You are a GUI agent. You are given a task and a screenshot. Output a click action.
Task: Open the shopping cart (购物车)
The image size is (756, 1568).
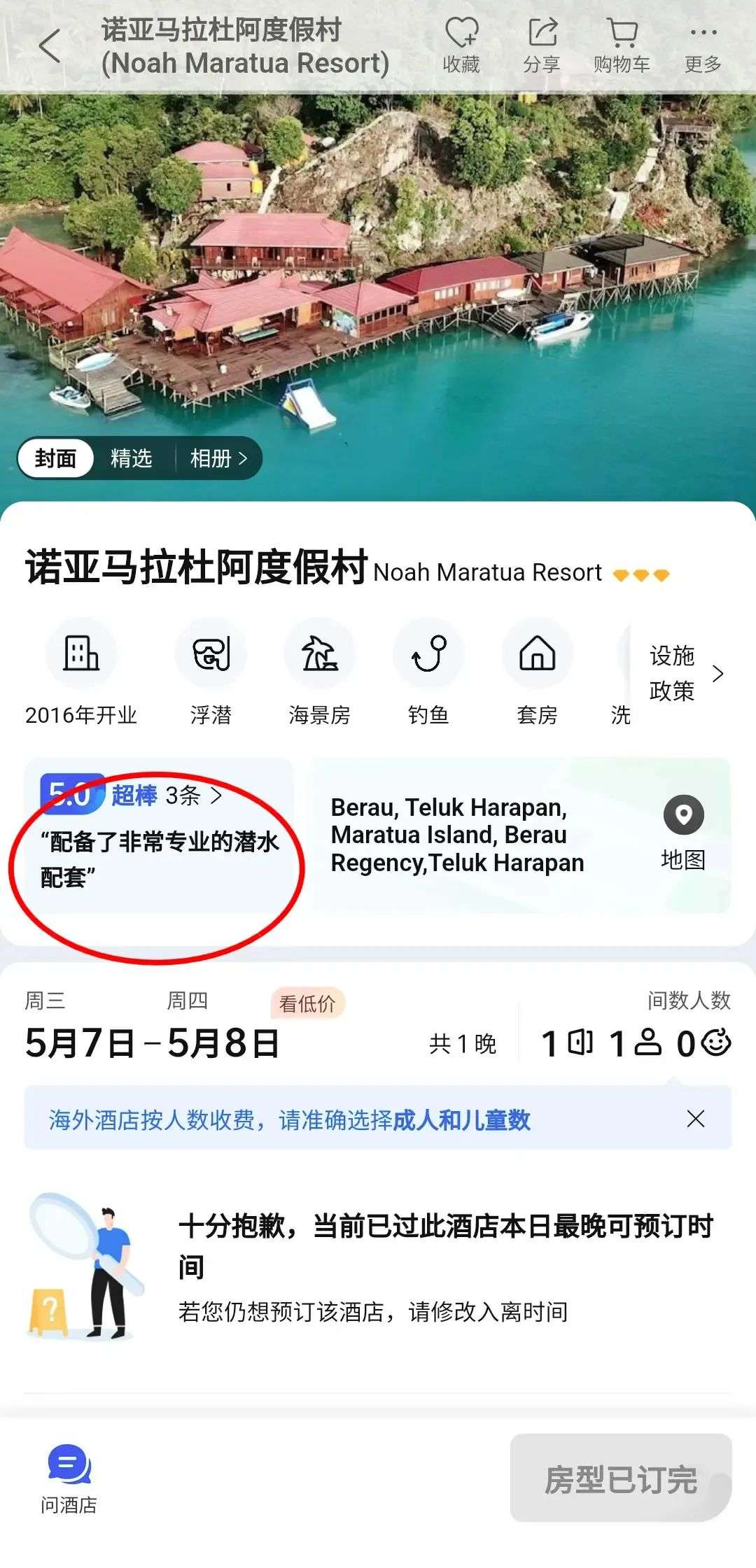pos(622,46)
